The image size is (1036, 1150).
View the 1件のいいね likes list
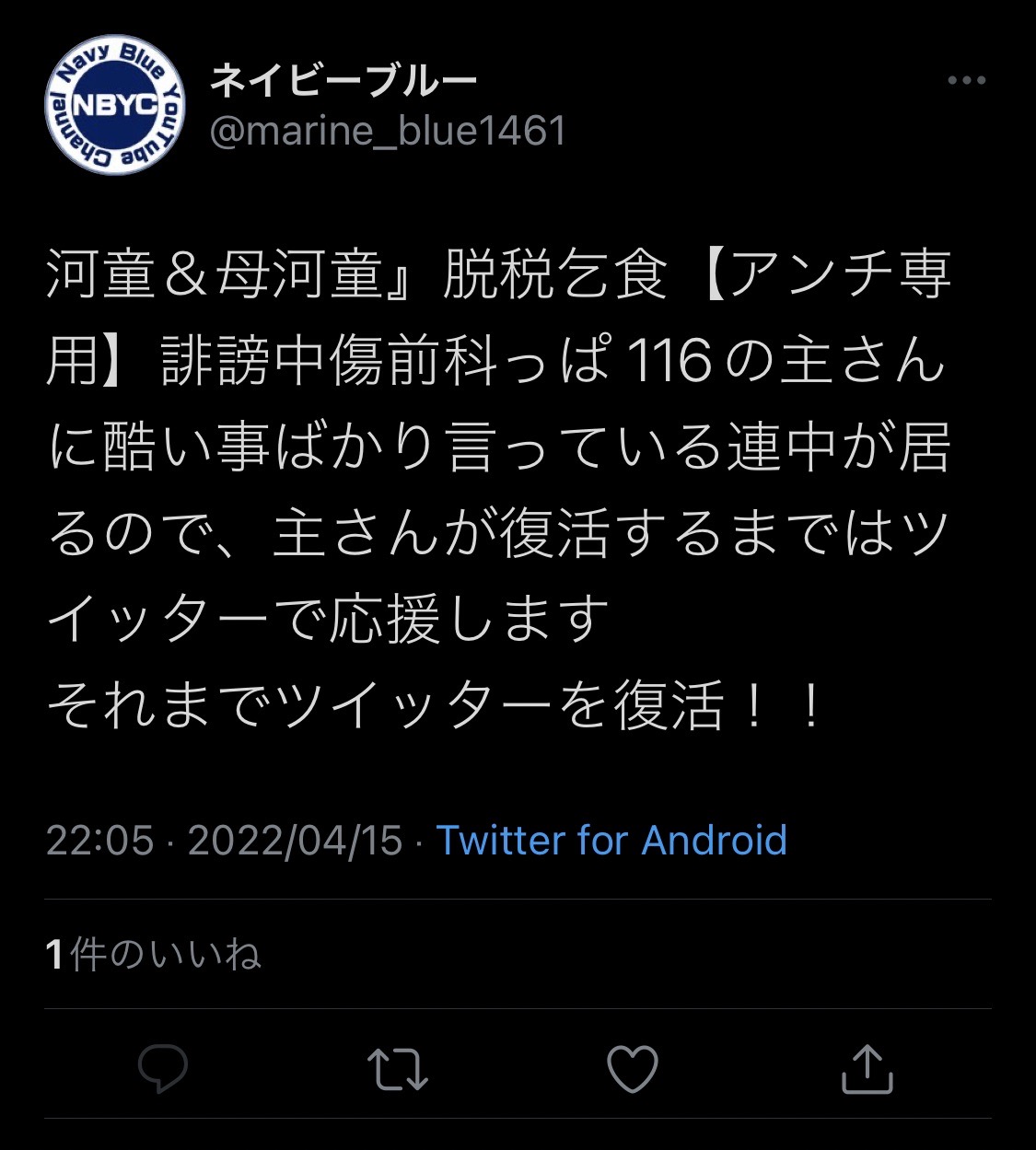point(154,954)
